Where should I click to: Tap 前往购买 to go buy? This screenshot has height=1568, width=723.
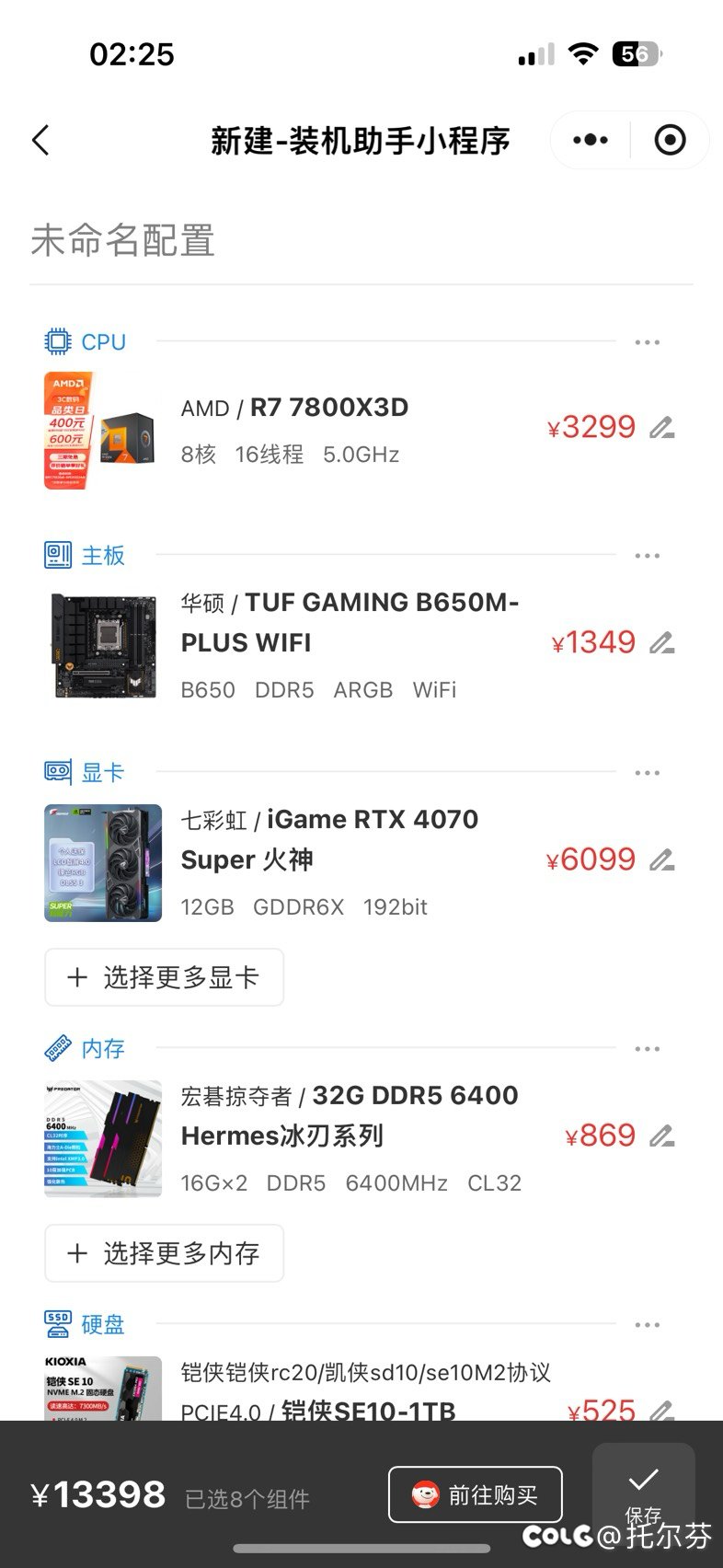pyautogui.click(x=475, y=1494)
